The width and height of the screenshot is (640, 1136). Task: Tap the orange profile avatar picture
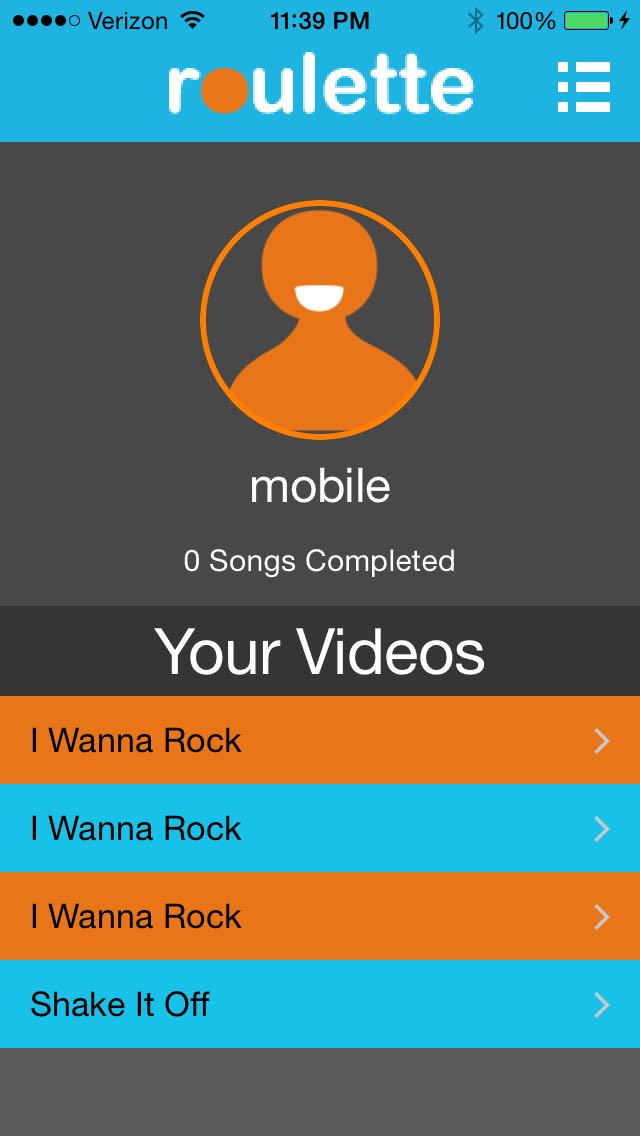[x=320, y=320]
